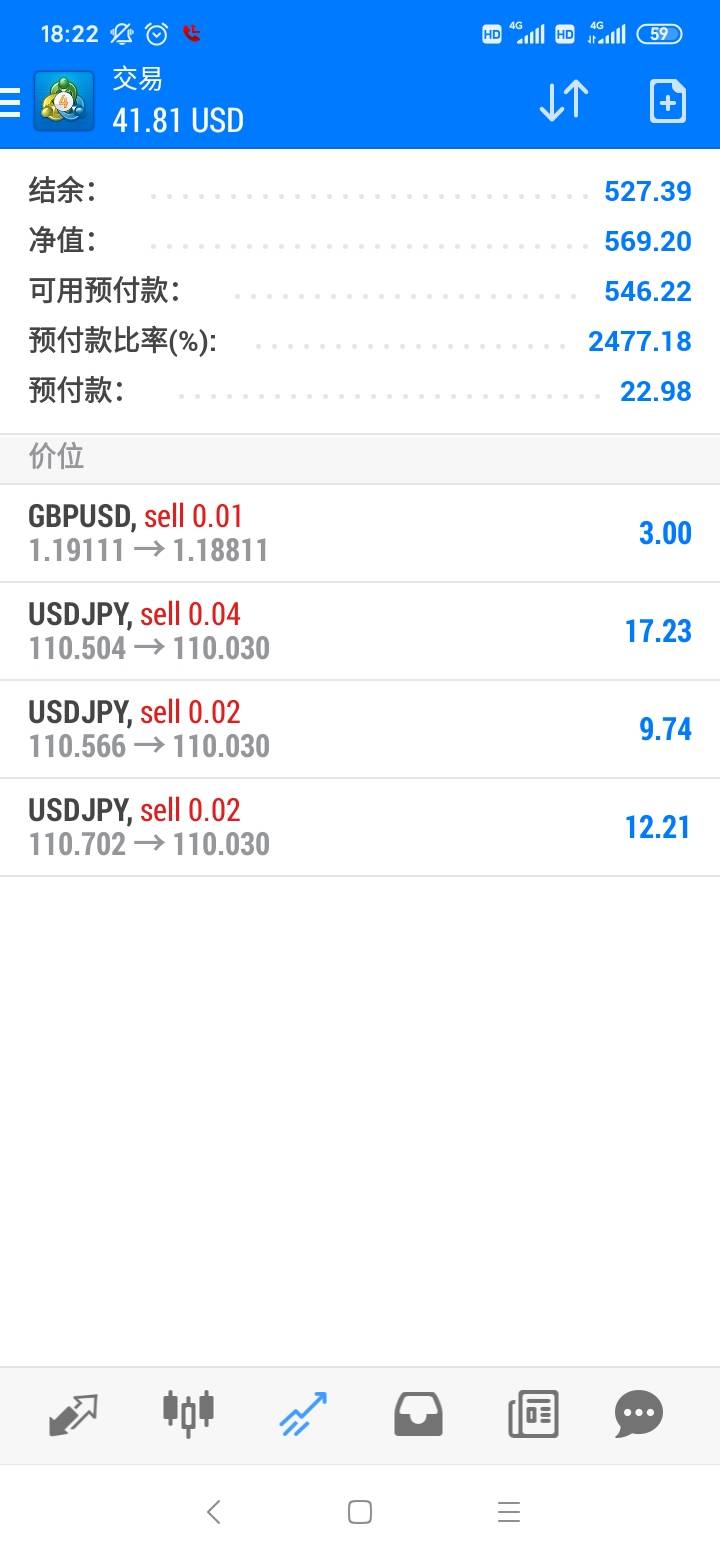Viewport: 720px width, 1560px height.
Task: Go to the History tab
Action: (x=418, y=1414)
